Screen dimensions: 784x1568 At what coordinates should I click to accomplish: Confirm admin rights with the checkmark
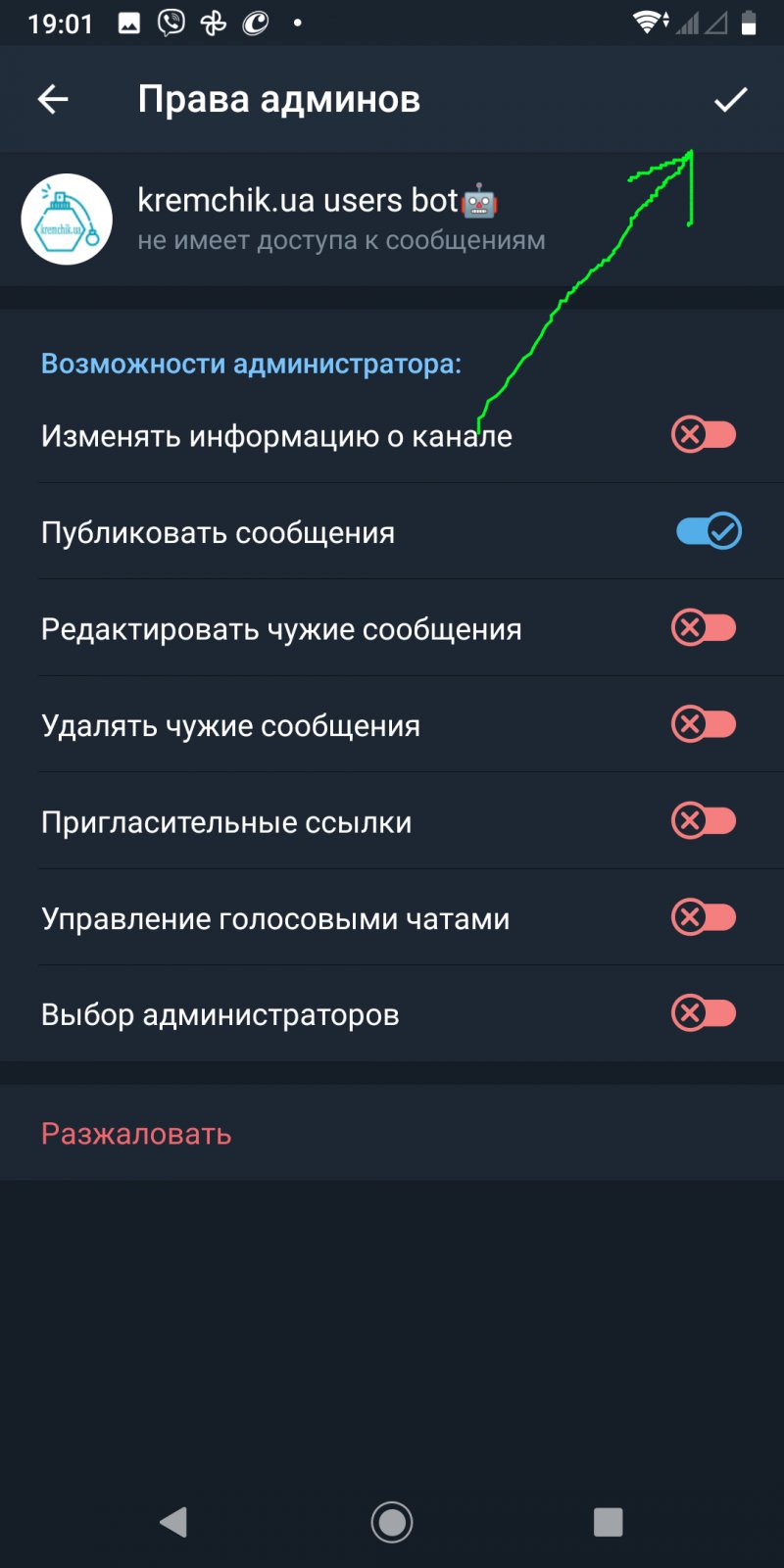pos(730,99)
